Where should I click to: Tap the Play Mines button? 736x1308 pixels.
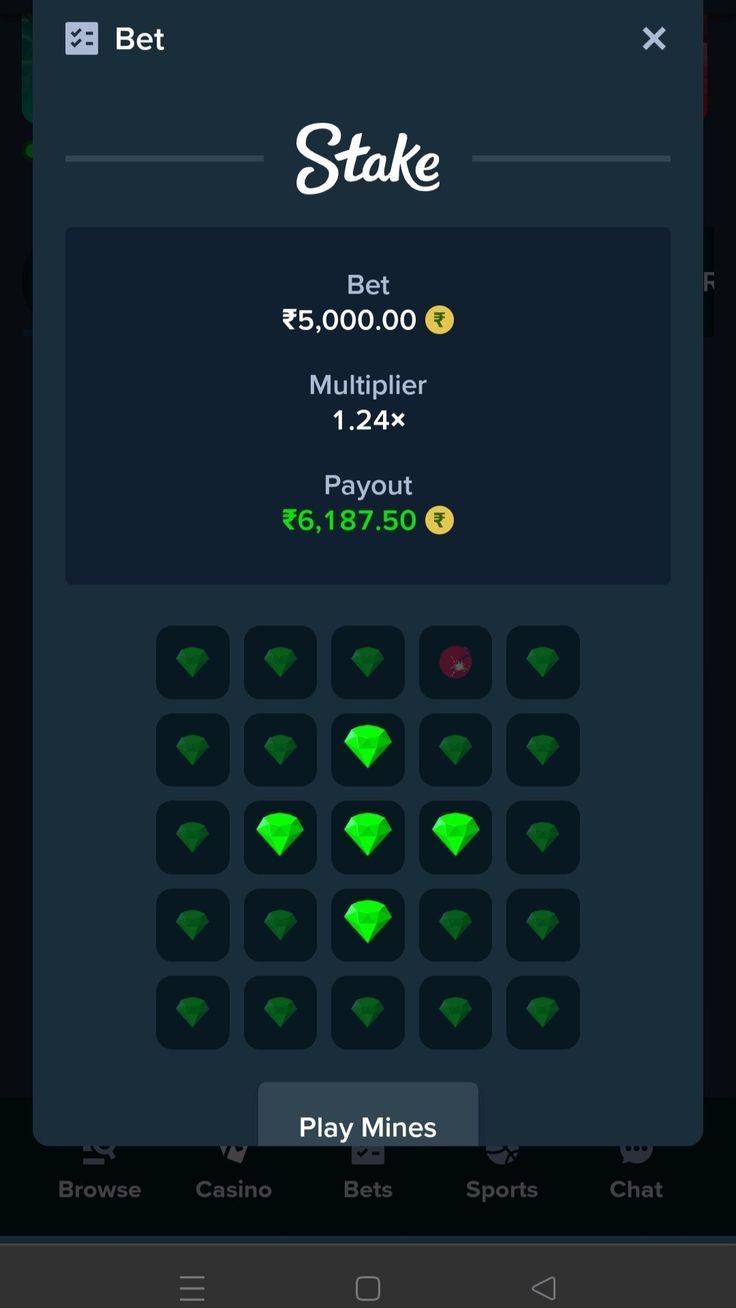368,1115
